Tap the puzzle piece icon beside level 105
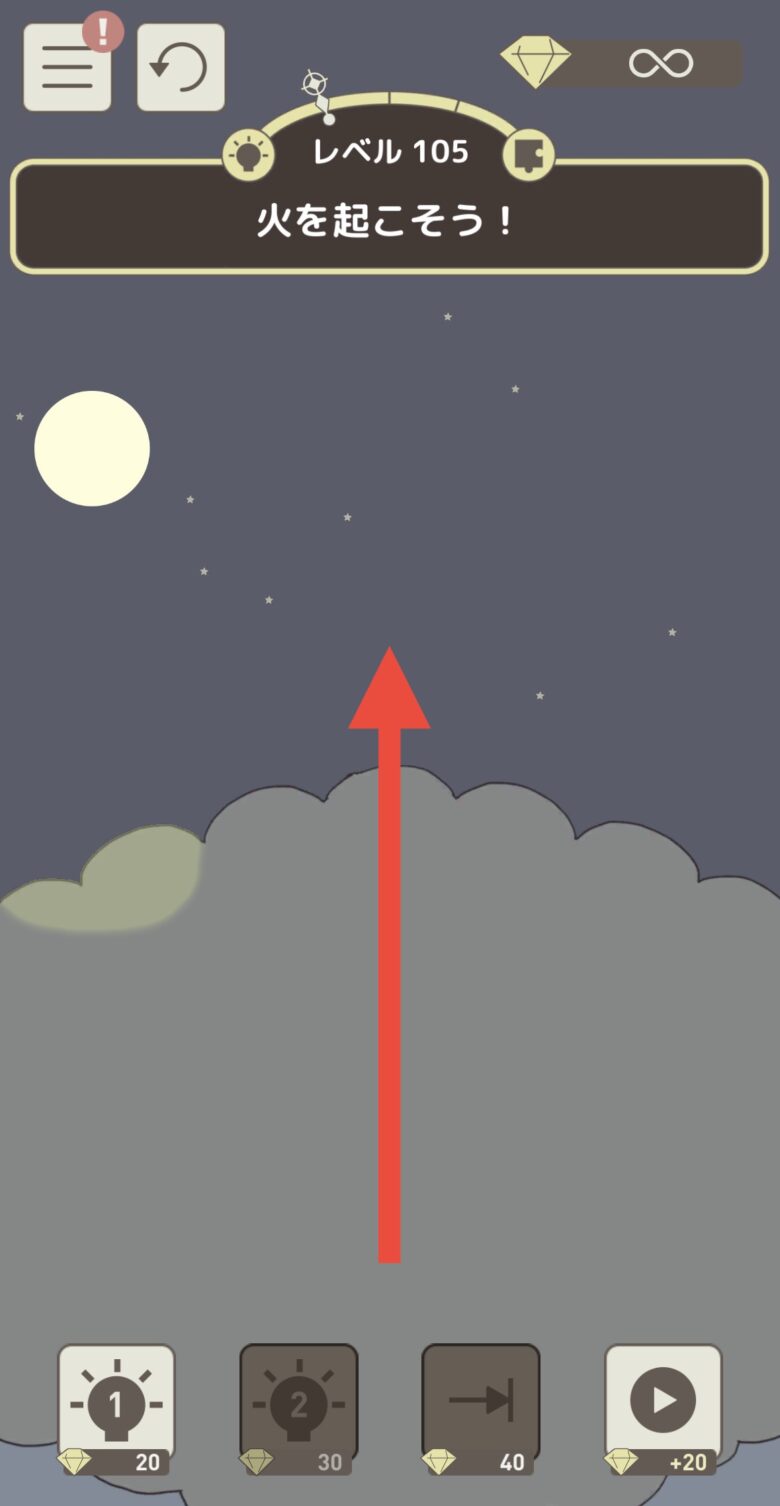Screen dimensions: 780x1506 coord(528,156)
